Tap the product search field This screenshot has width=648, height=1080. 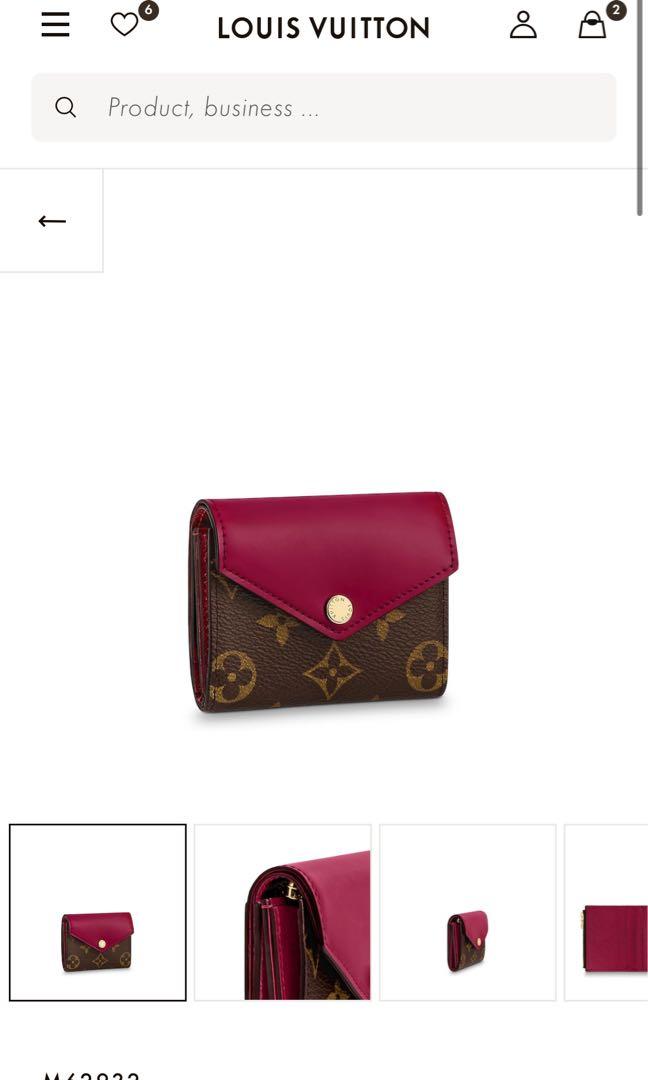pos(324,107)
